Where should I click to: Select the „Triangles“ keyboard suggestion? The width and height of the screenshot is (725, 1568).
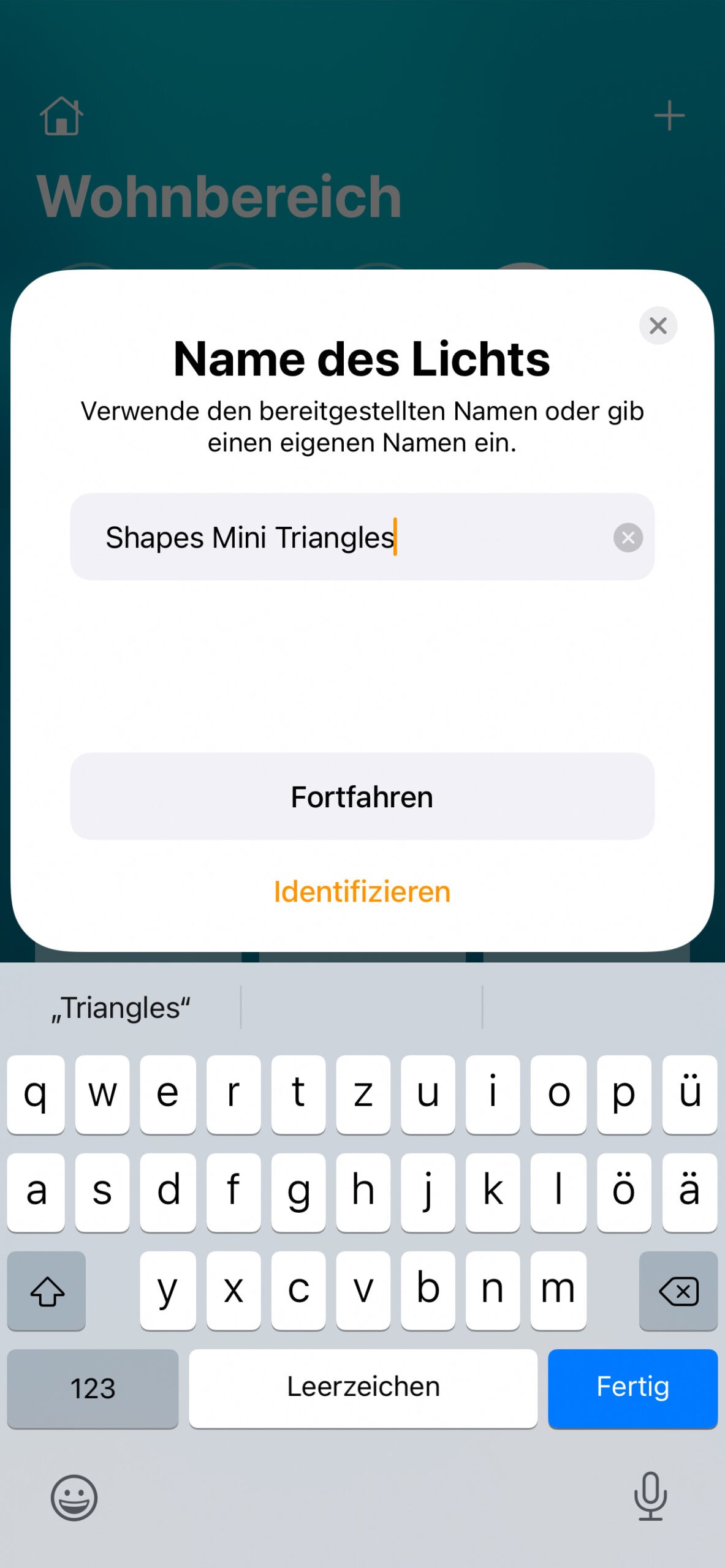[121, 1008]
